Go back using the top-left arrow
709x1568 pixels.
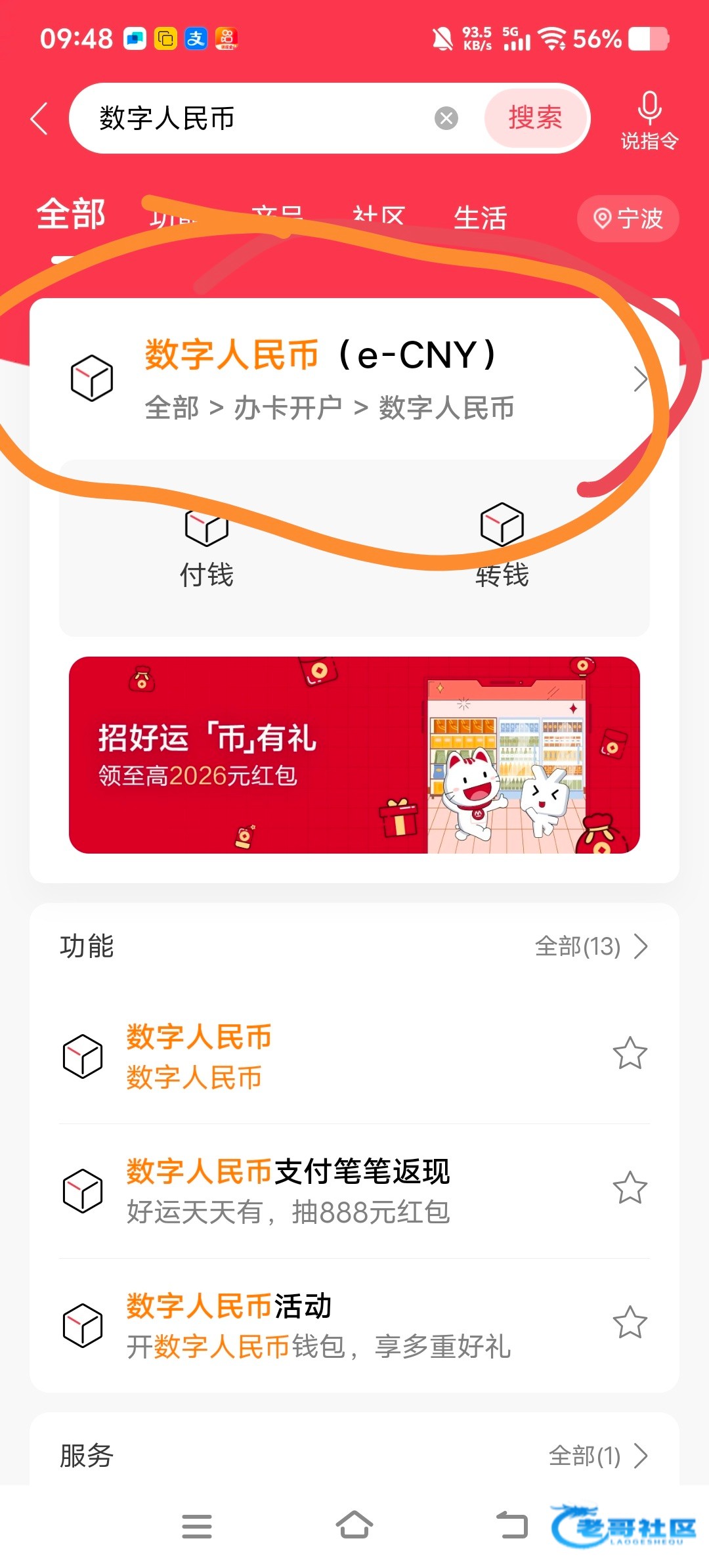[39, 119]
